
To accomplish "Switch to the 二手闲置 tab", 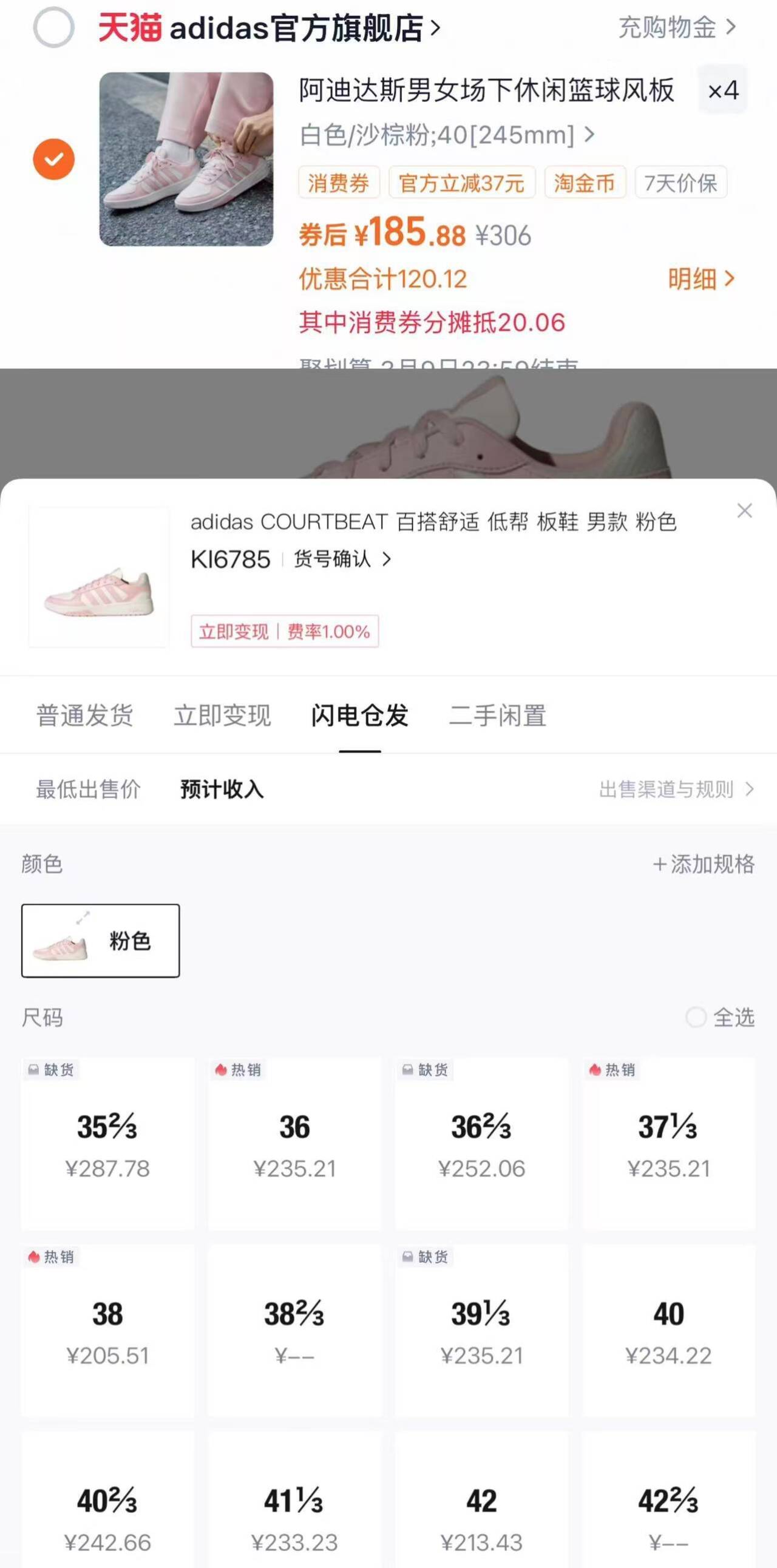I will click(498, 716).
